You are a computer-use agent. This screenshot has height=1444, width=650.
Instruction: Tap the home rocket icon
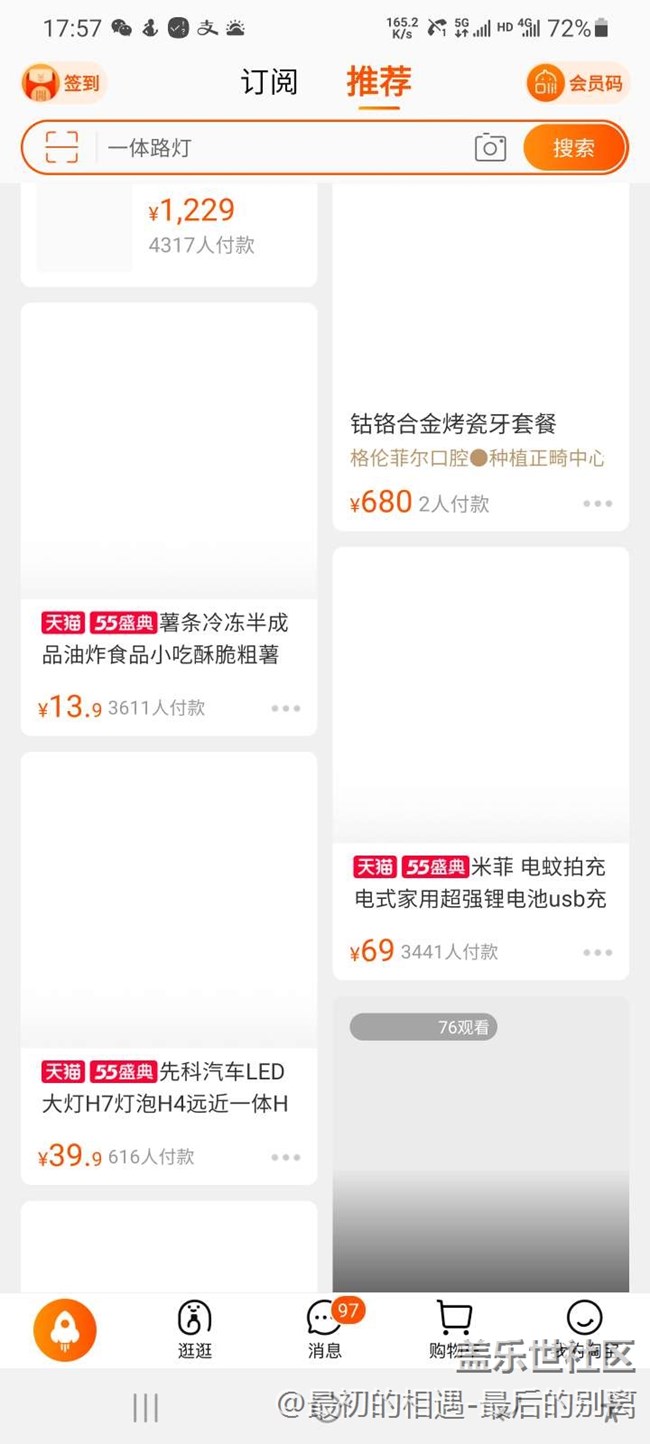65,1331
